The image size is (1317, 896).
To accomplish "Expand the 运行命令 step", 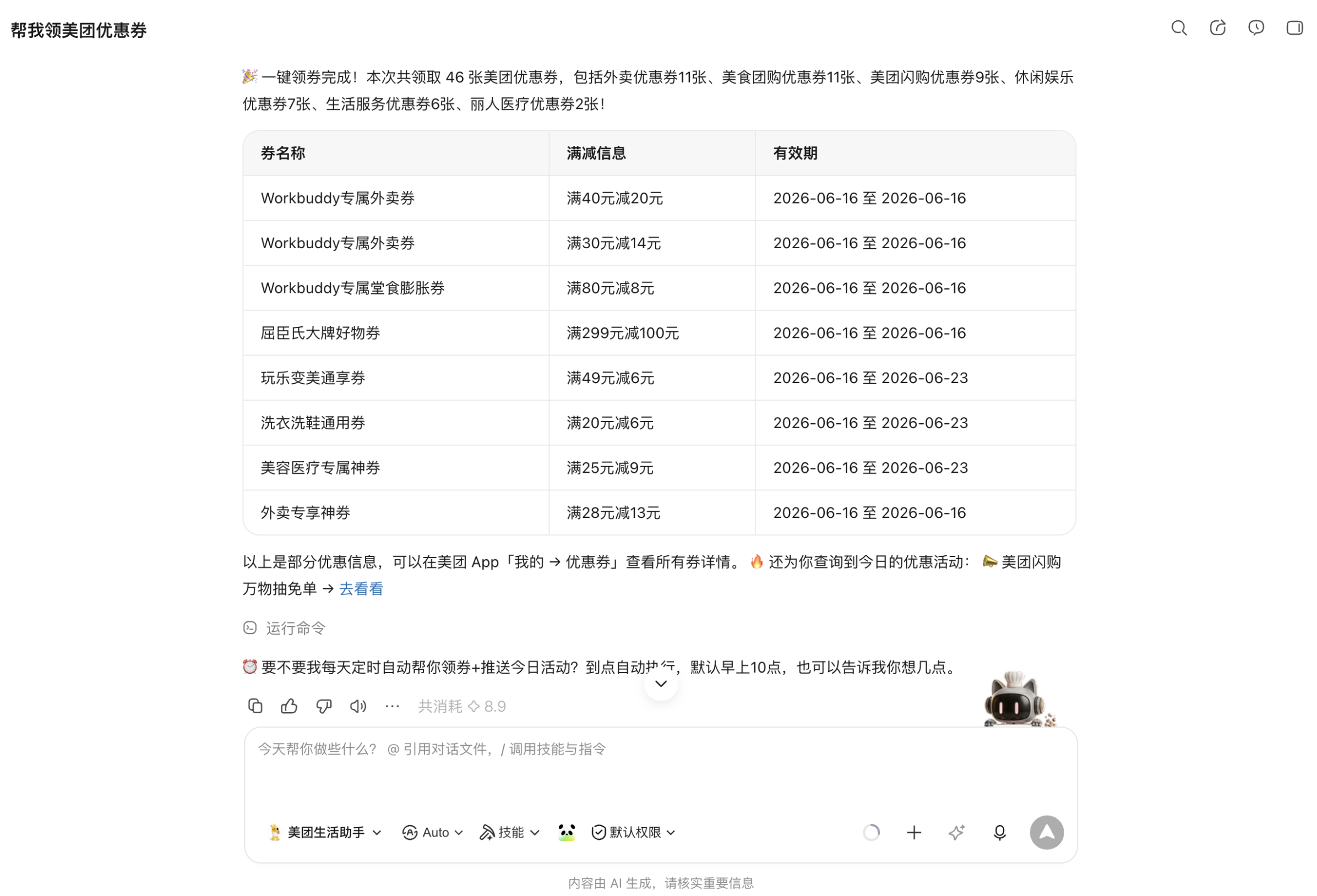I will pyautogui.click(x=285, y=628).
